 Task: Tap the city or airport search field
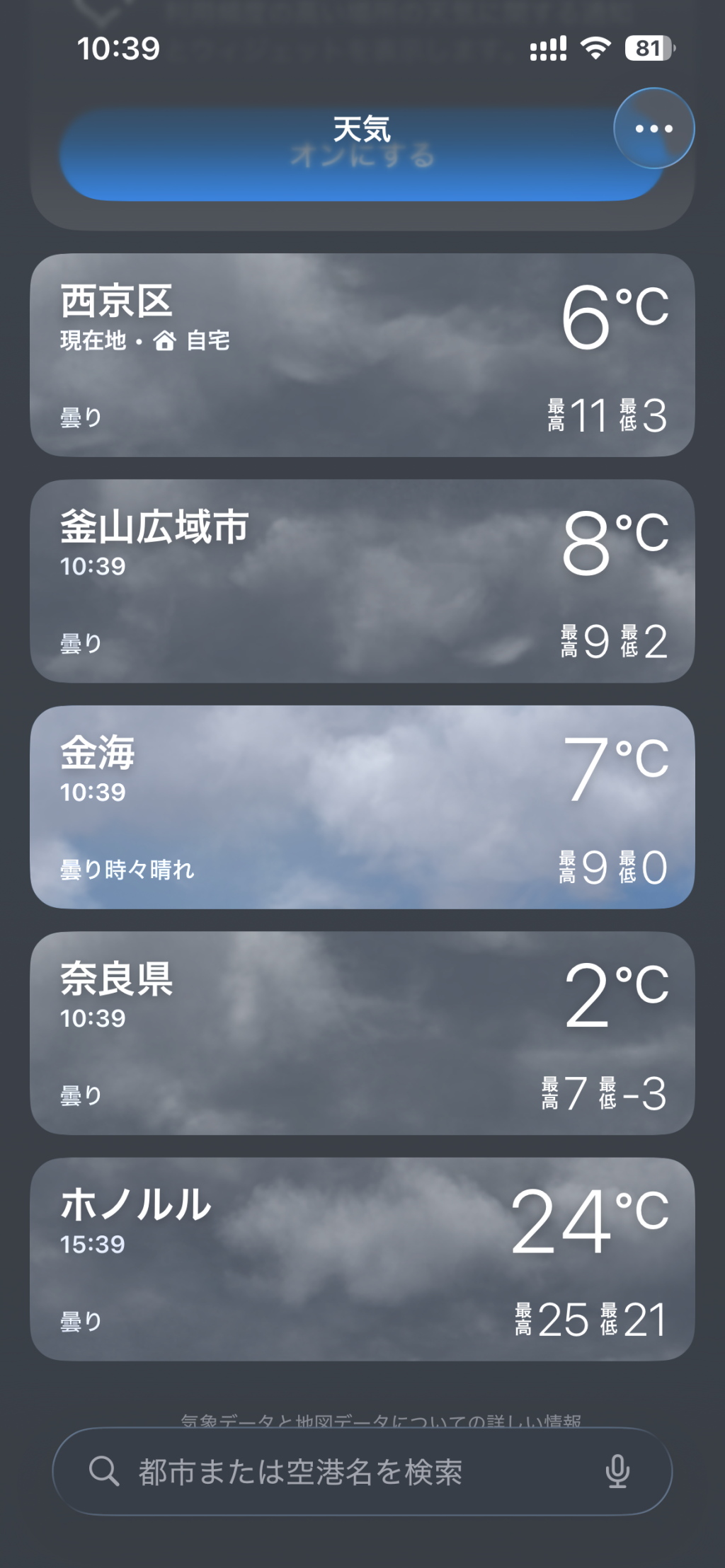[x=340, y=1472]
